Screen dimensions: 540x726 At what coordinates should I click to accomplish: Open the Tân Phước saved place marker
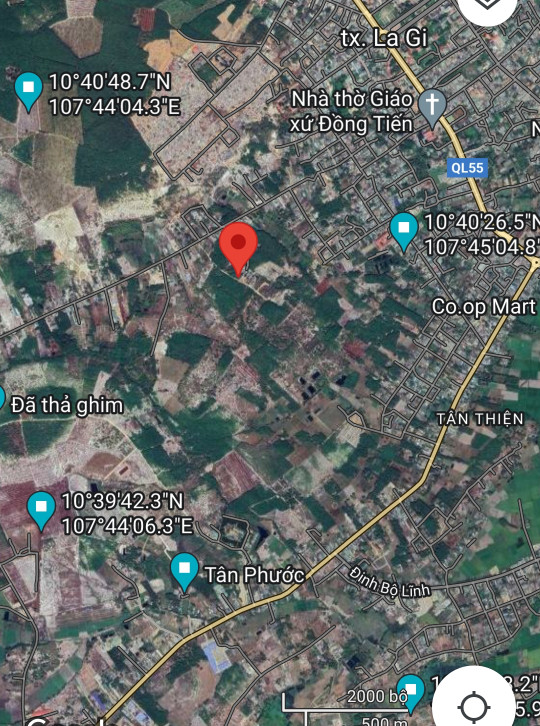coord(184,573)
